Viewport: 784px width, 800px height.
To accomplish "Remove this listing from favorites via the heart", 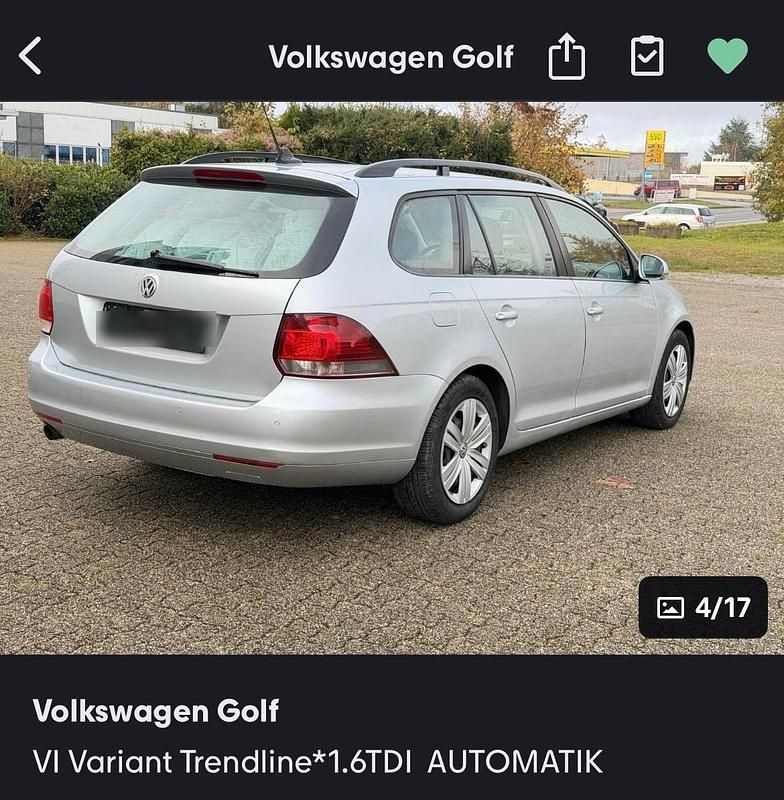I will pyautogui.click(x=727, y=56).
